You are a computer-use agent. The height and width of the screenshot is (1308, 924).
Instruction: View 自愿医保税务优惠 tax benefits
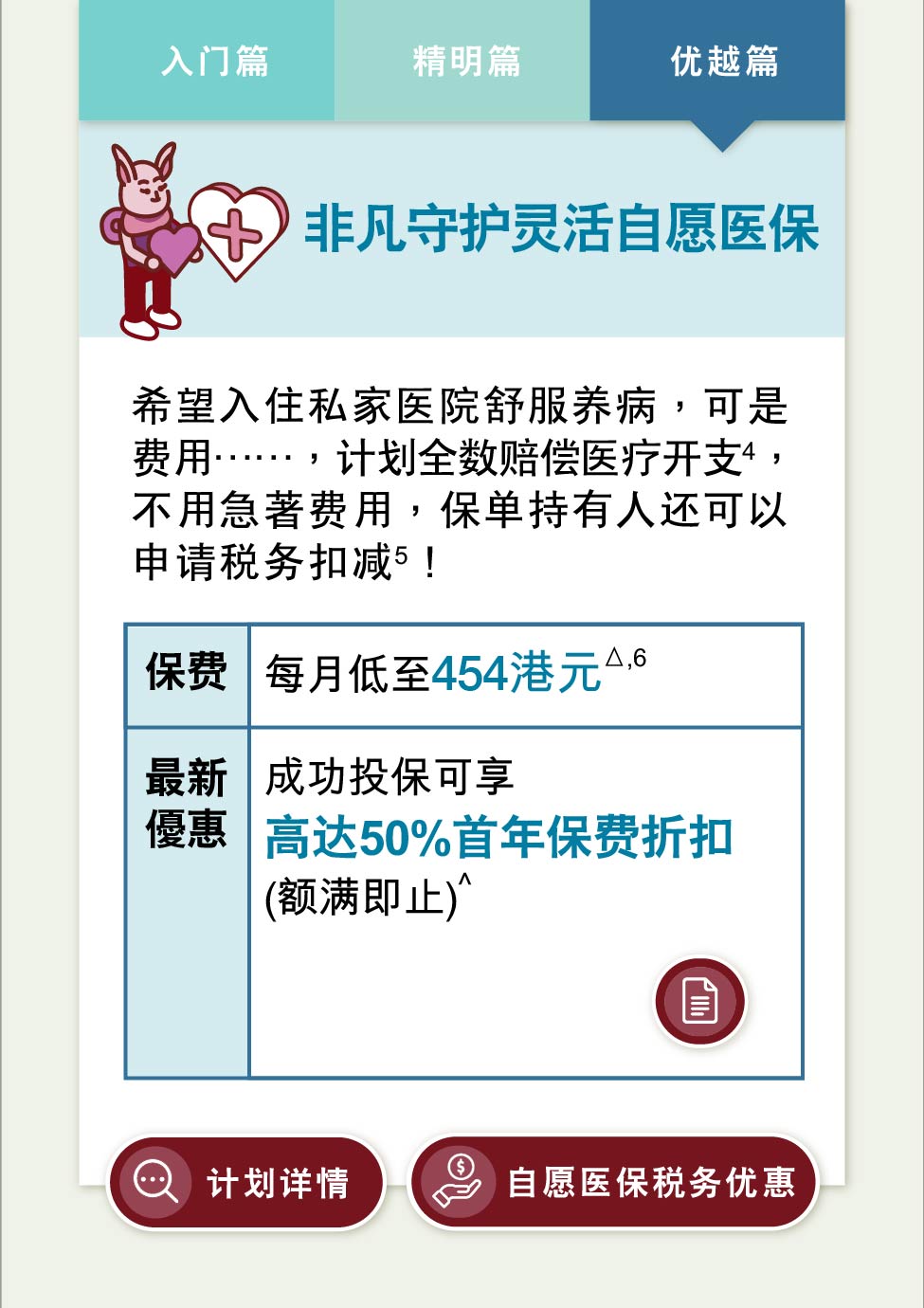pyautogui.click(x=613, y=1182)
